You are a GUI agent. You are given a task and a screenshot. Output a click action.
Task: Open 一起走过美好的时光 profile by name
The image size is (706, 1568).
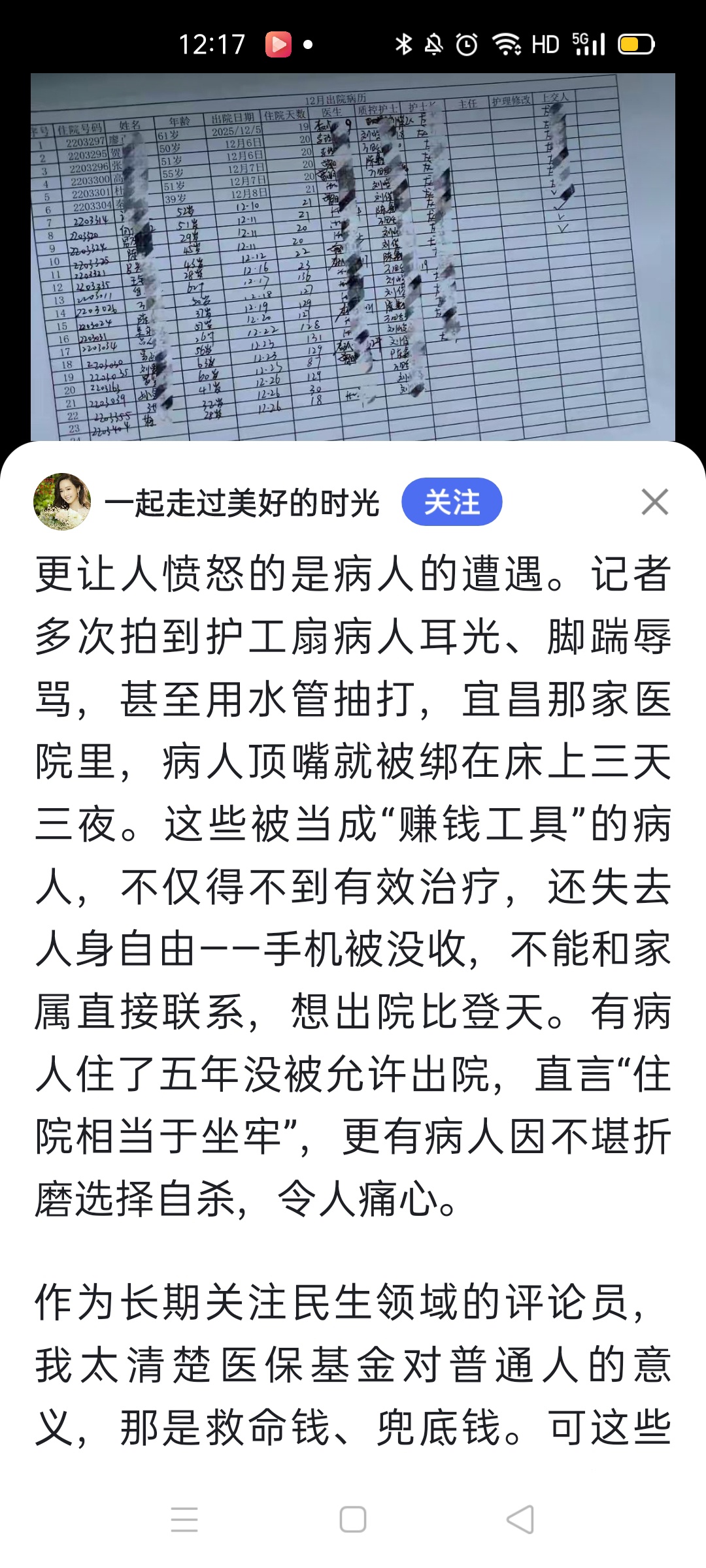click(x=243, y=503)
